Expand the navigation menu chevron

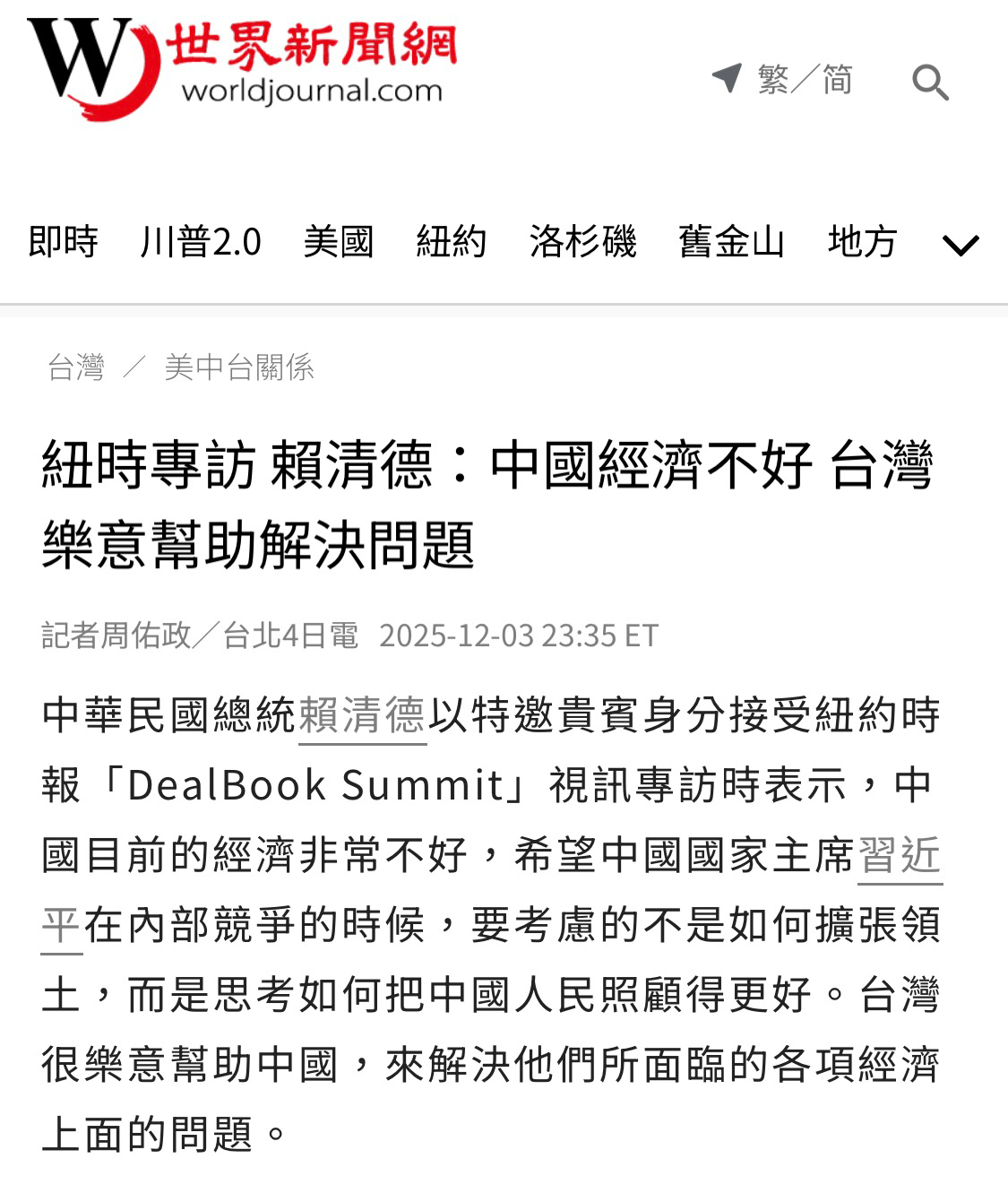click(x=961, y=245)
